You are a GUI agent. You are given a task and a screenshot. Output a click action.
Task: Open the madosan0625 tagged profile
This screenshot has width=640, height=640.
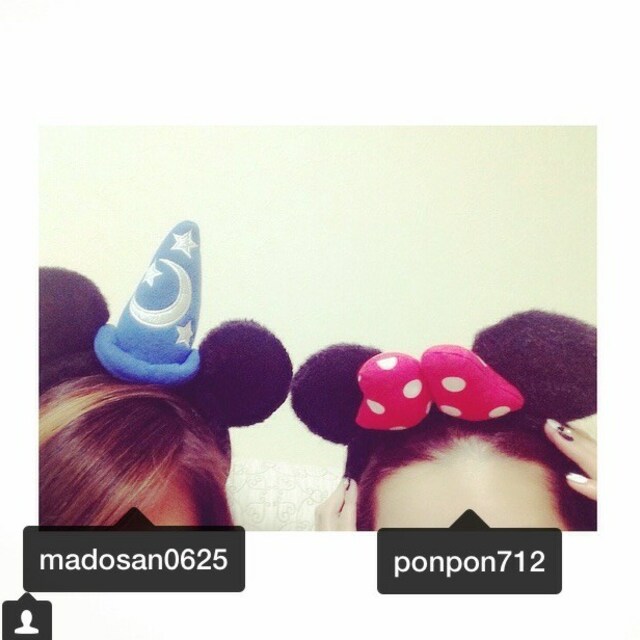coord(133,559)
